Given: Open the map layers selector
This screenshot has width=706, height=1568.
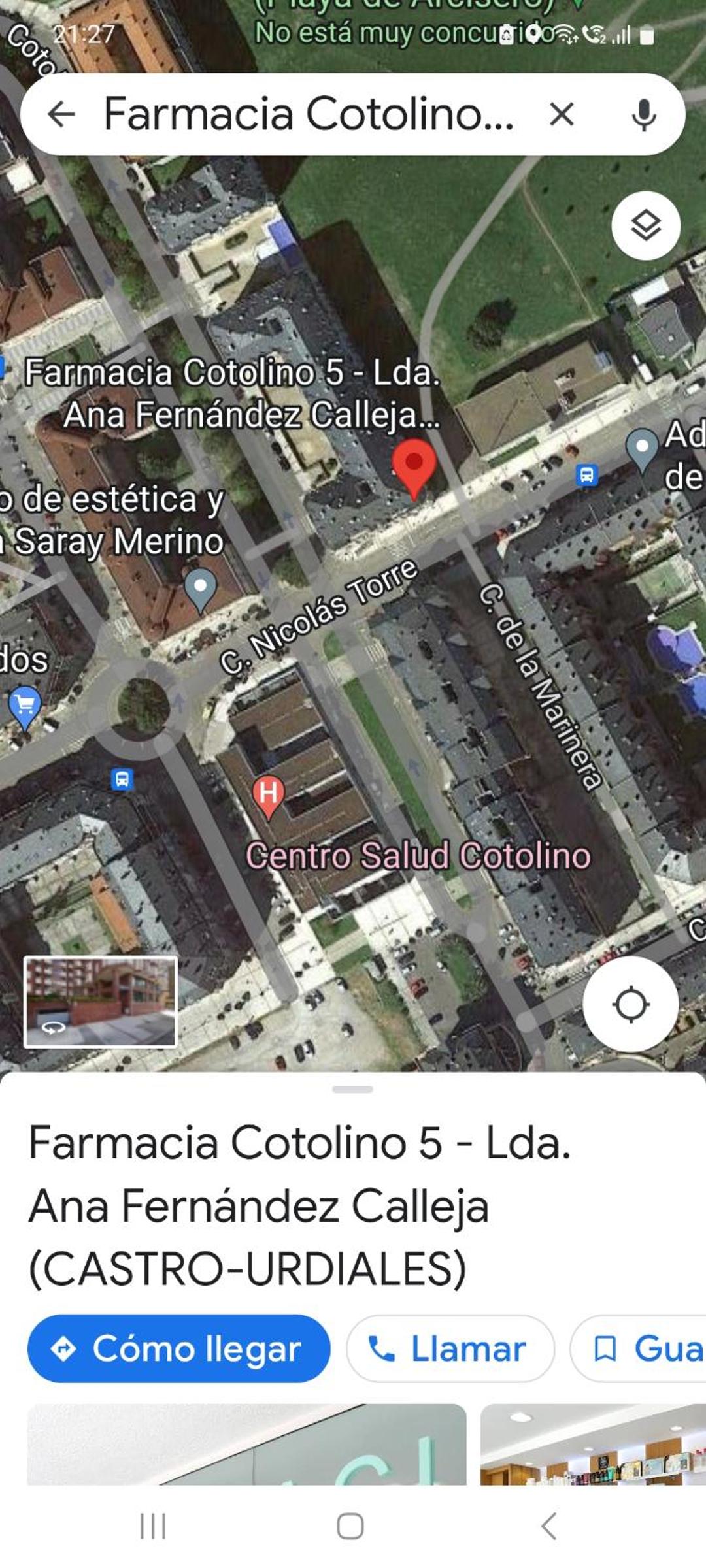Looking at the screenshot, I should pos(646,226).
